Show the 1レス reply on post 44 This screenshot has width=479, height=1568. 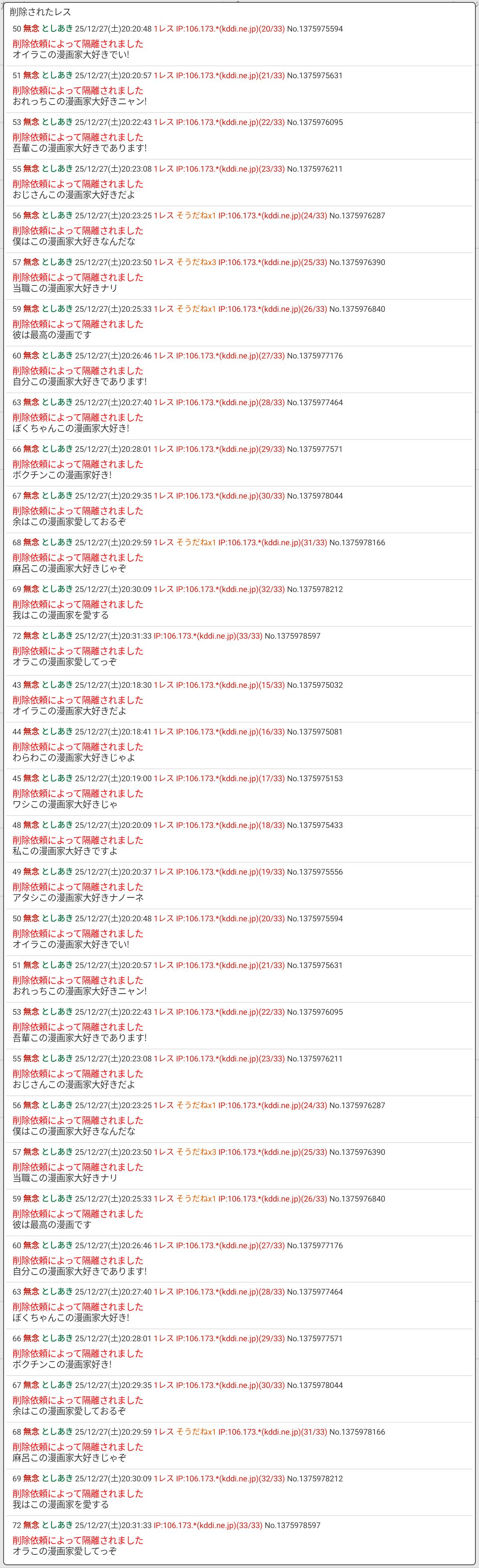[163, 732]
